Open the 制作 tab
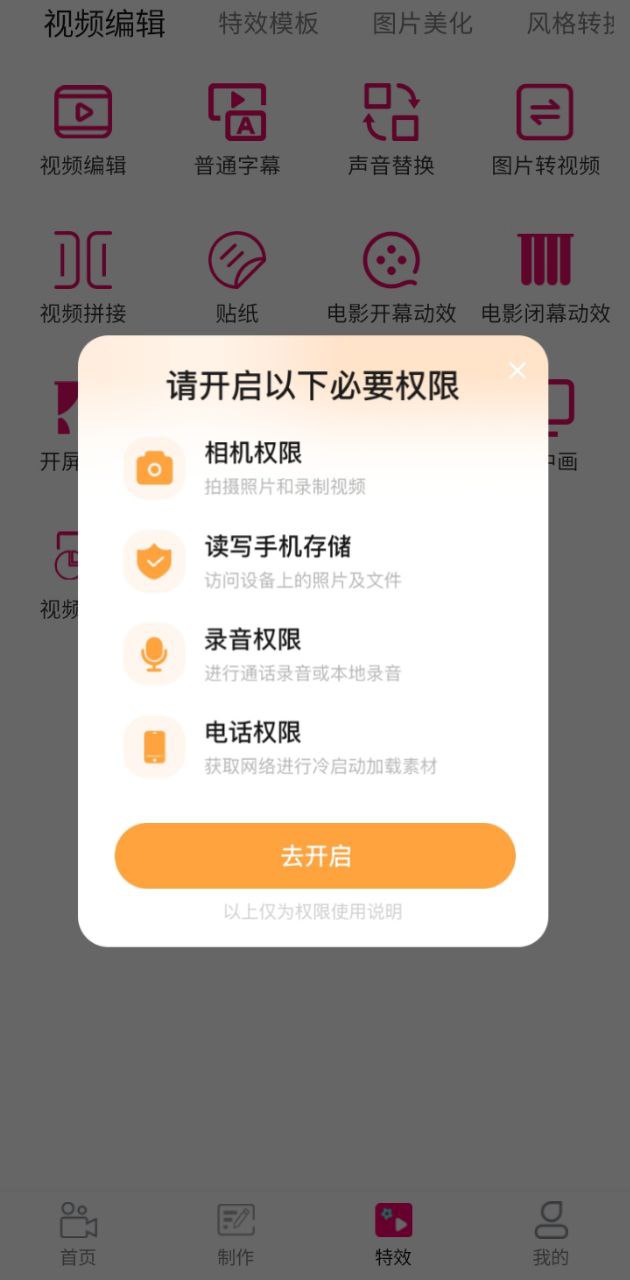Screen dimensions: 630x1280 pos(236,1234)
